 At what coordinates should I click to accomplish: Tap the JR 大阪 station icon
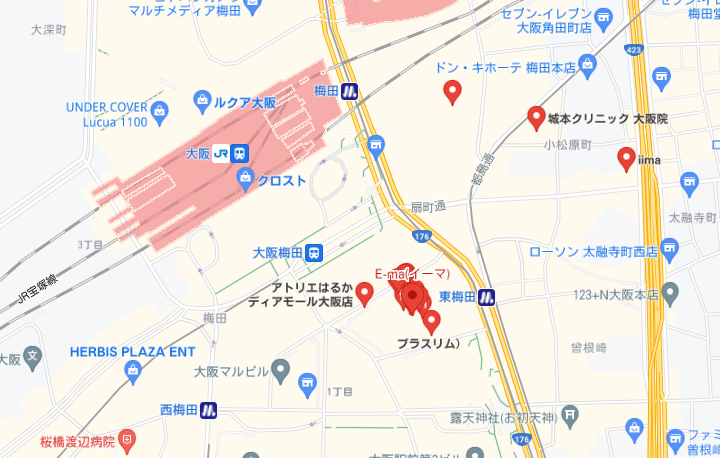[x=240, y=153]
